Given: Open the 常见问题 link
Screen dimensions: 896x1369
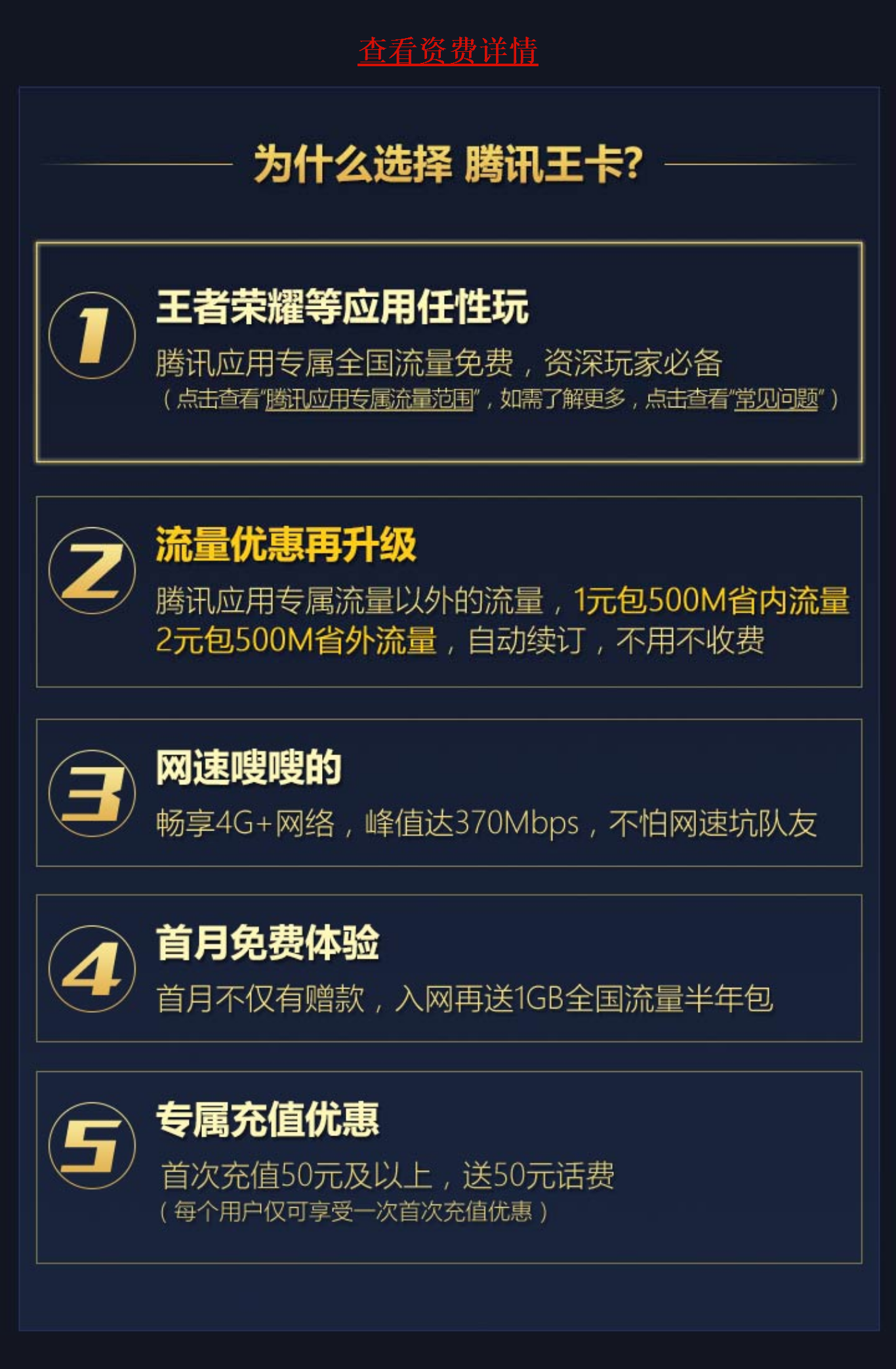Looking at the screenshot, I should [776, 399].
